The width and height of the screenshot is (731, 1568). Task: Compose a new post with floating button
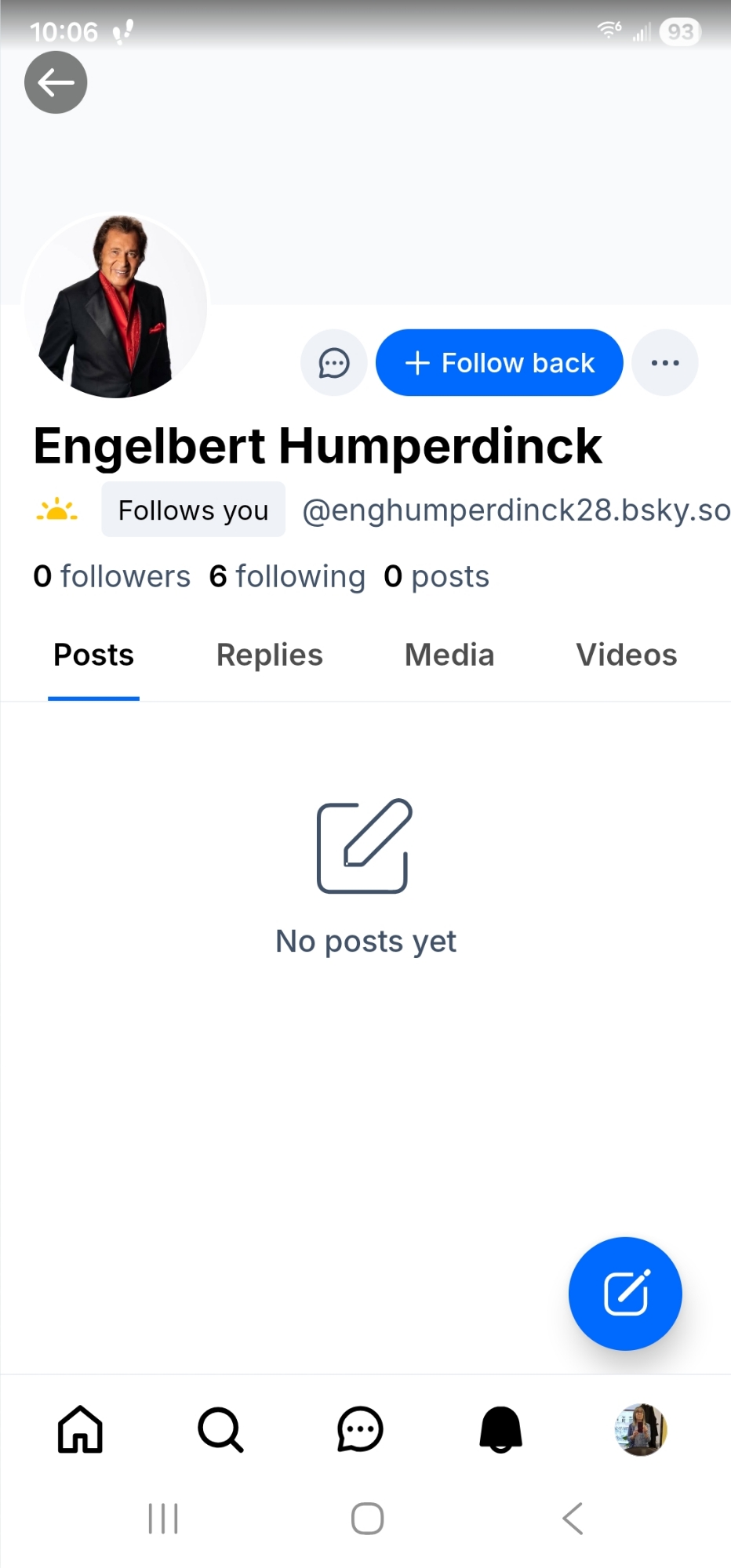click(x=625, y=1294)
